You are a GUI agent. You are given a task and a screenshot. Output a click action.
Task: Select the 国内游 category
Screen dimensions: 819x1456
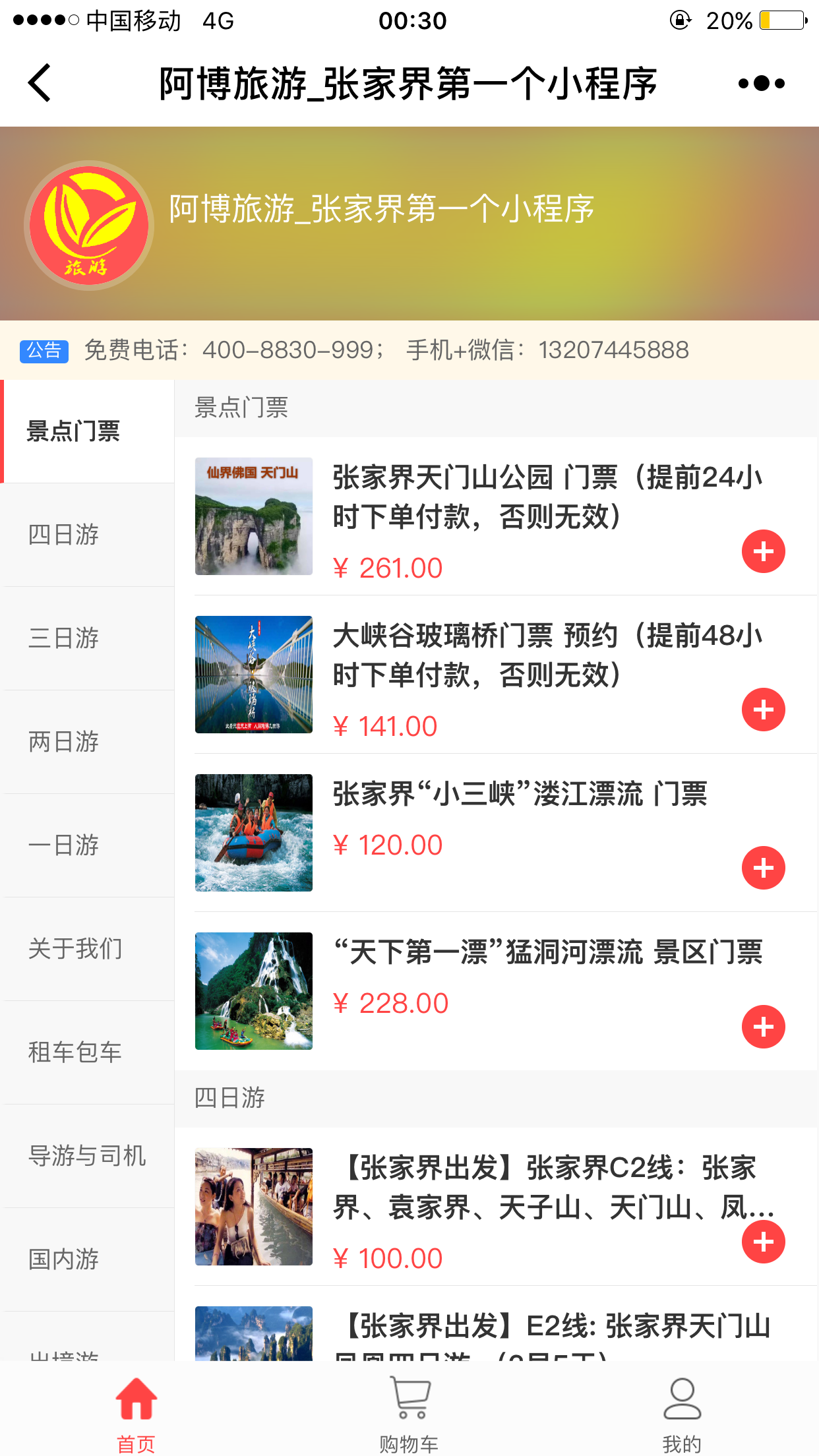87,1259
